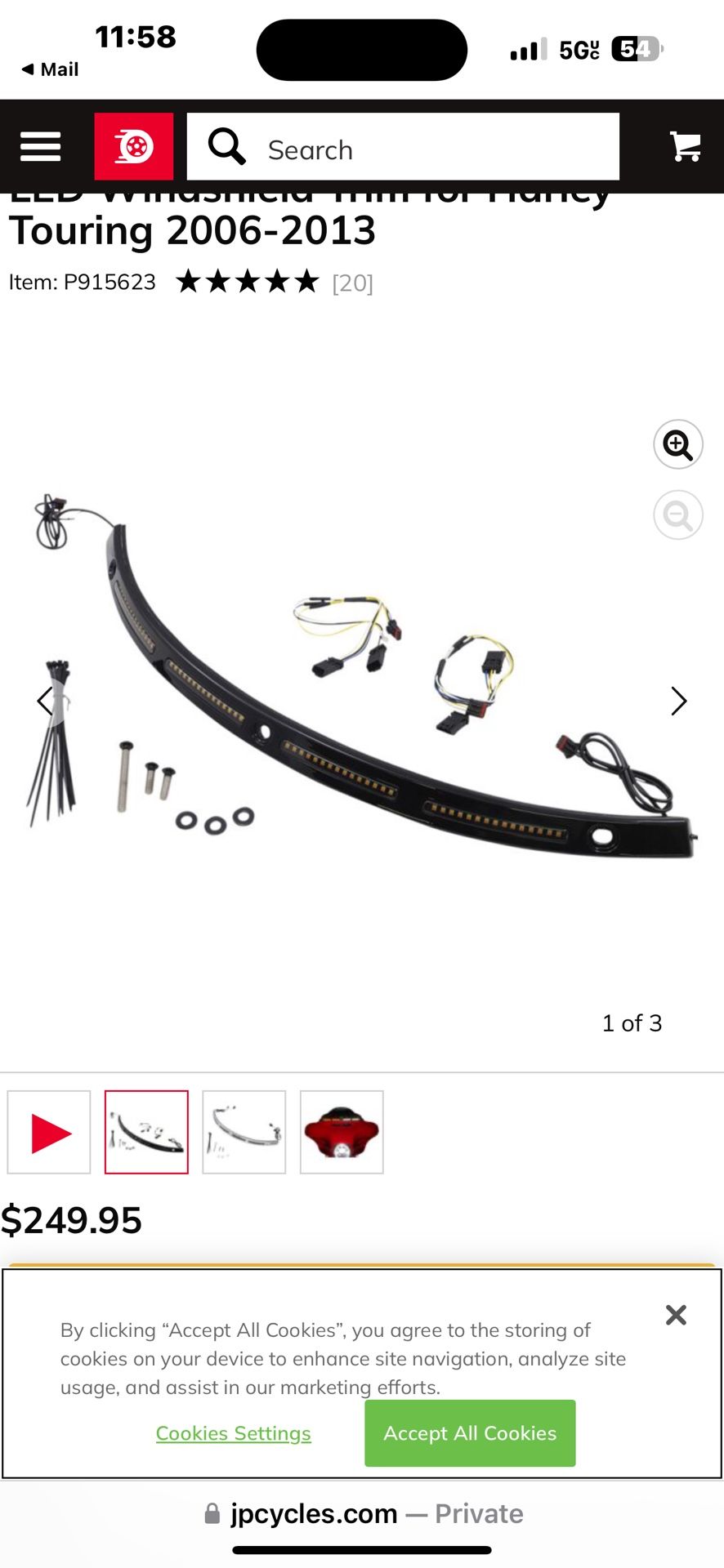Select the chrome trim thumbnail
724x1568 pixels.
click(x=244, y=1133)
